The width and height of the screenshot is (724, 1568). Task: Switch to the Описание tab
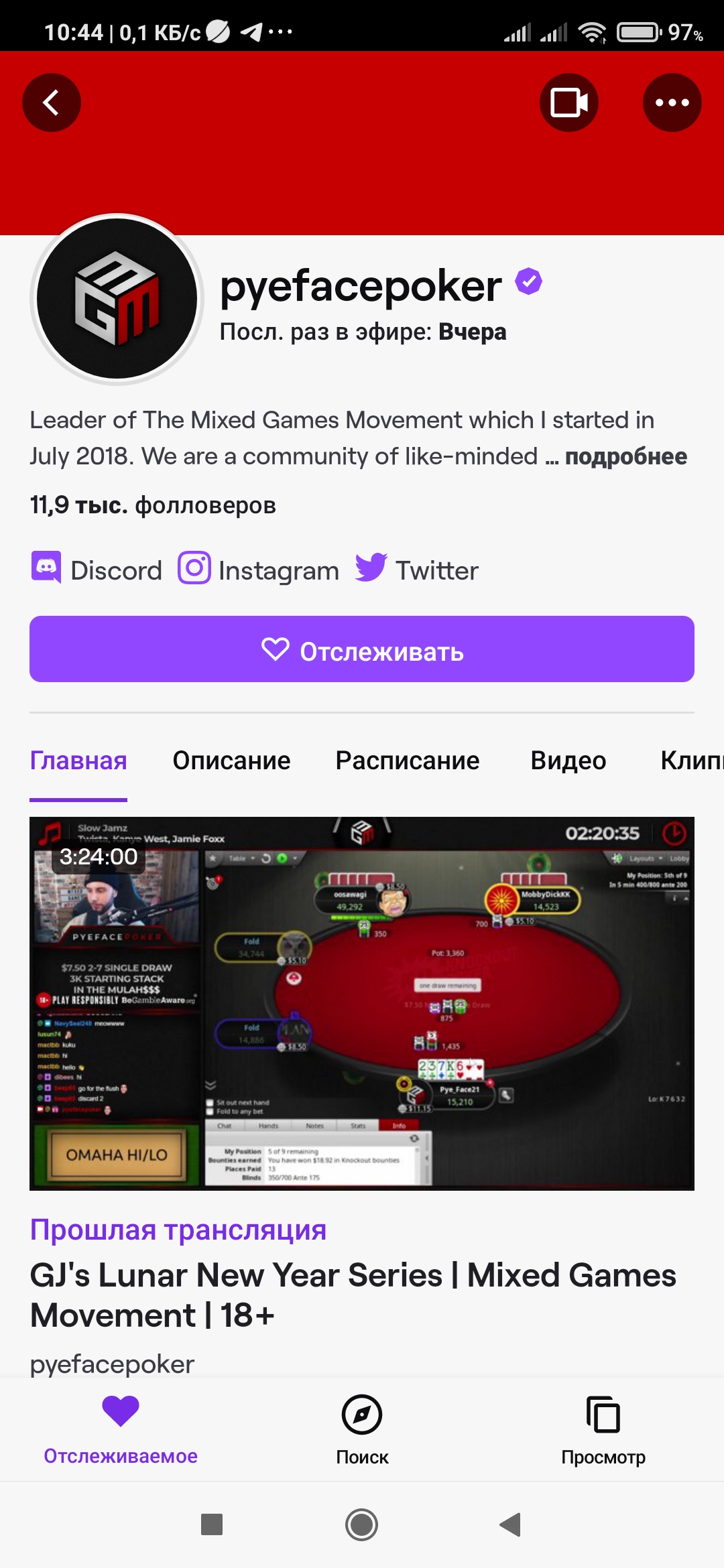coord(231,761)
